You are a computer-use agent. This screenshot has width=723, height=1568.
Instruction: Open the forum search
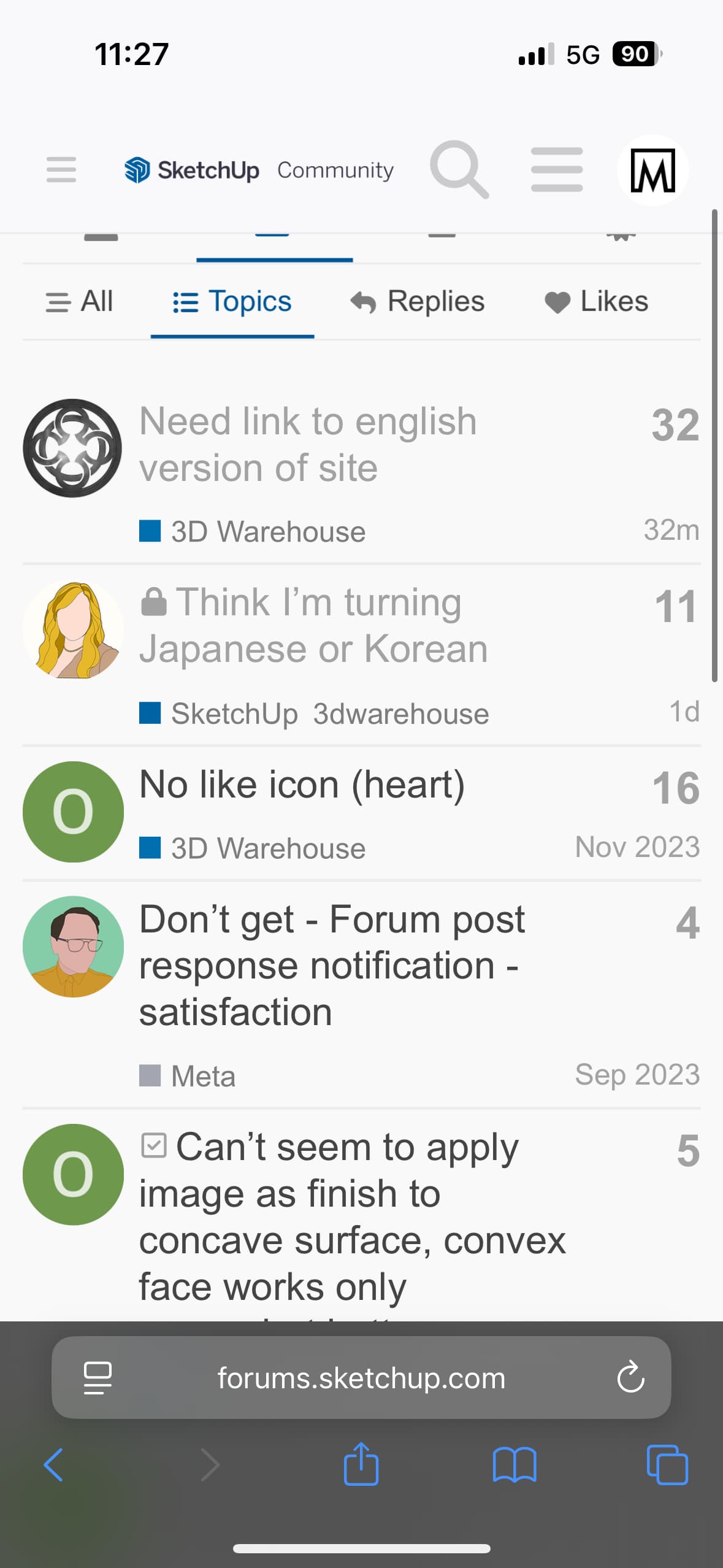click(x=459, y=169)
